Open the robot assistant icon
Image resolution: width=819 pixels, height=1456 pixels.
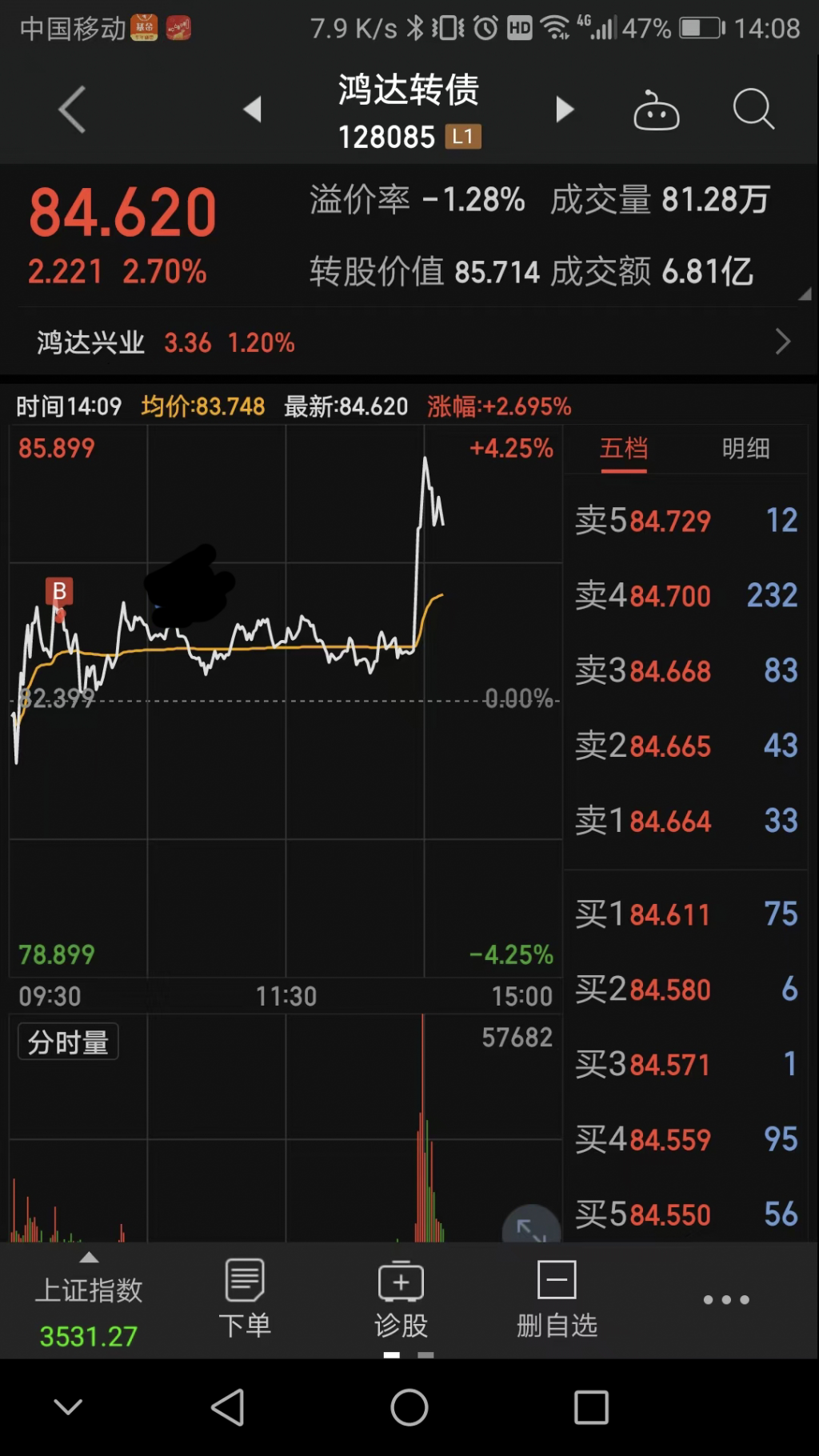656,110
